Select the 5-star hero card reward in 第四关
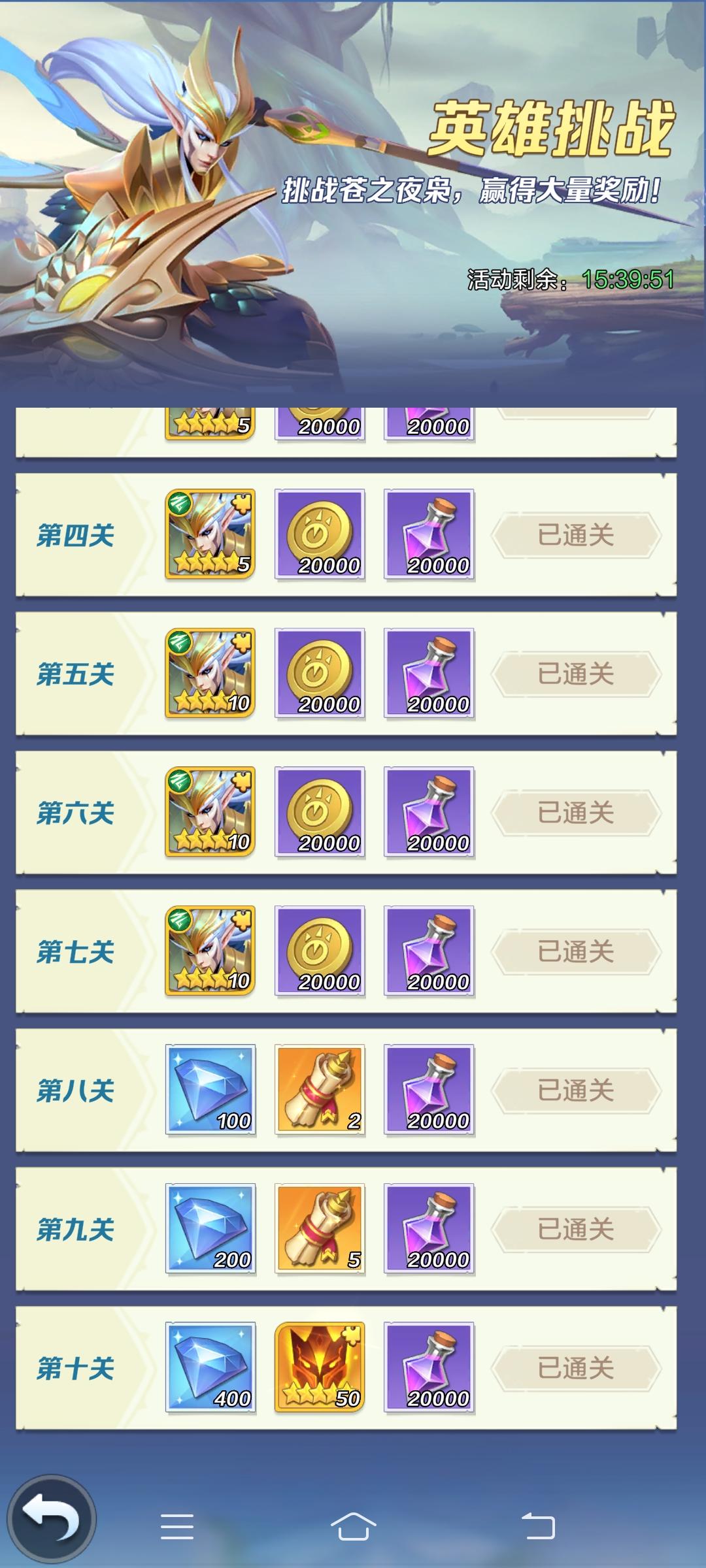The image size is (706, 1568). [x=208, y=536]
